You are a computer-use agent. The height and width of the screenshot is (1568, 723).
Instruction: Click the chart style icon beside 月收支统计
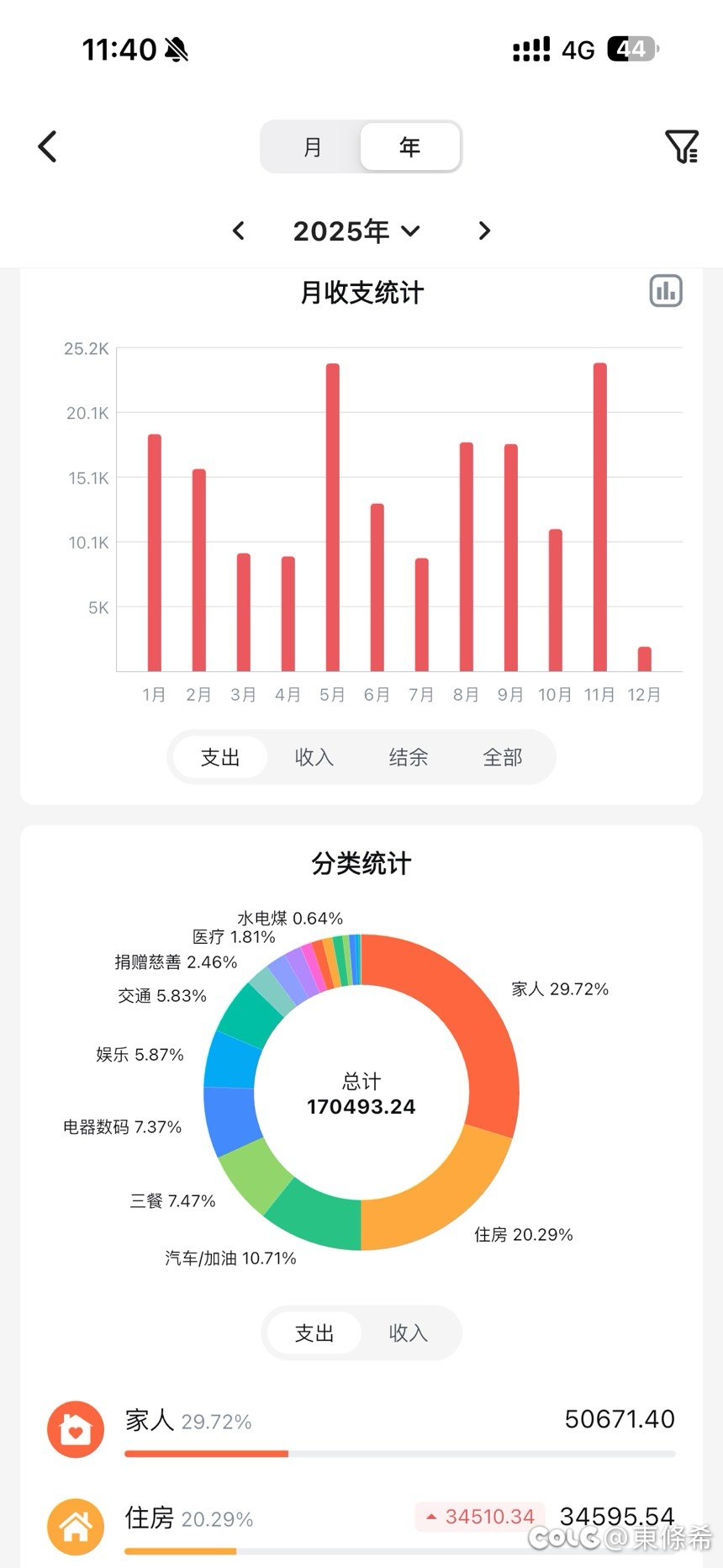pos(665,291)
